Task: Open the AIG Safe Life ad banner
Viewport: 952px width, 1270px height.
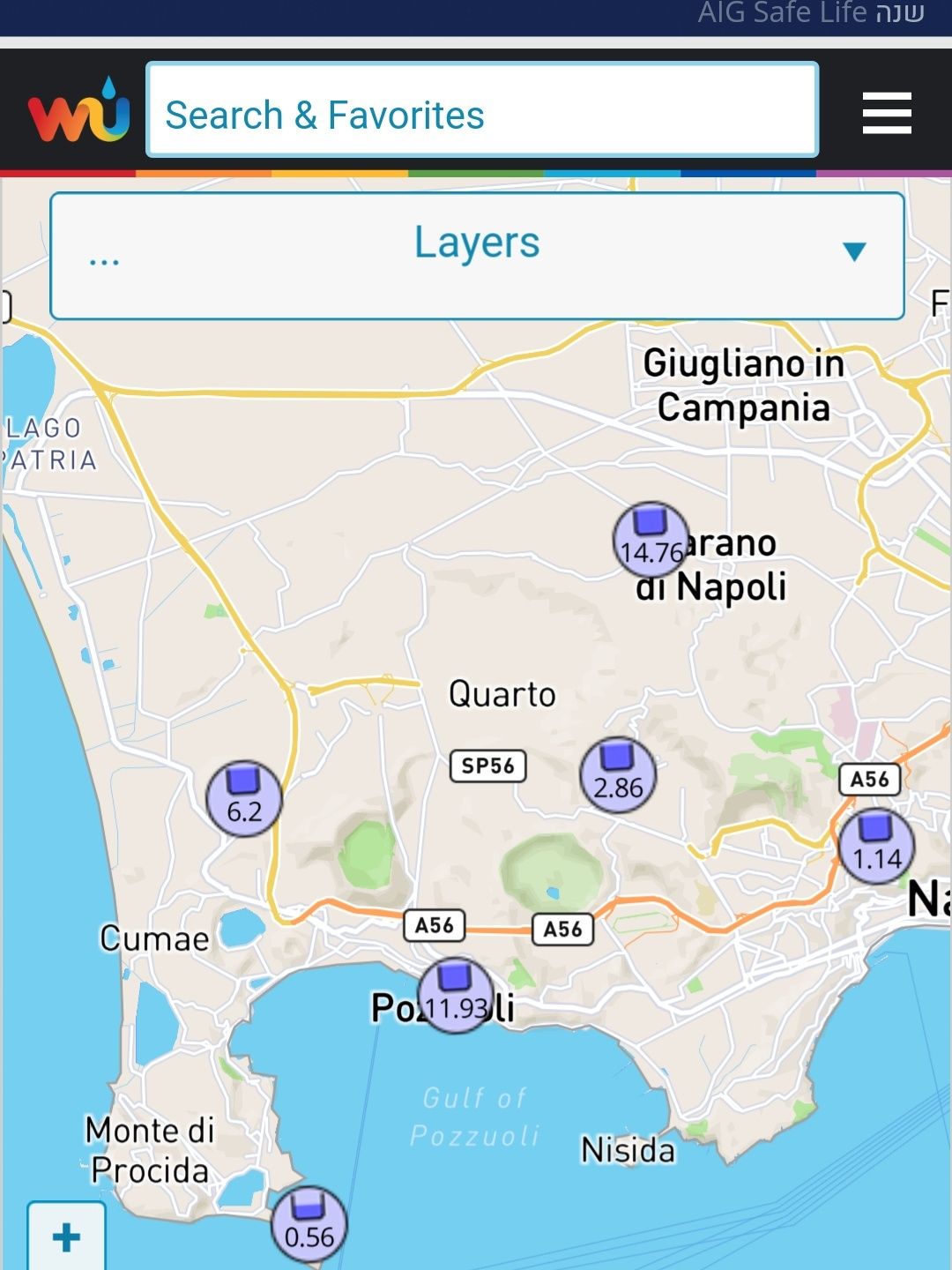Action: pos(809,14)
